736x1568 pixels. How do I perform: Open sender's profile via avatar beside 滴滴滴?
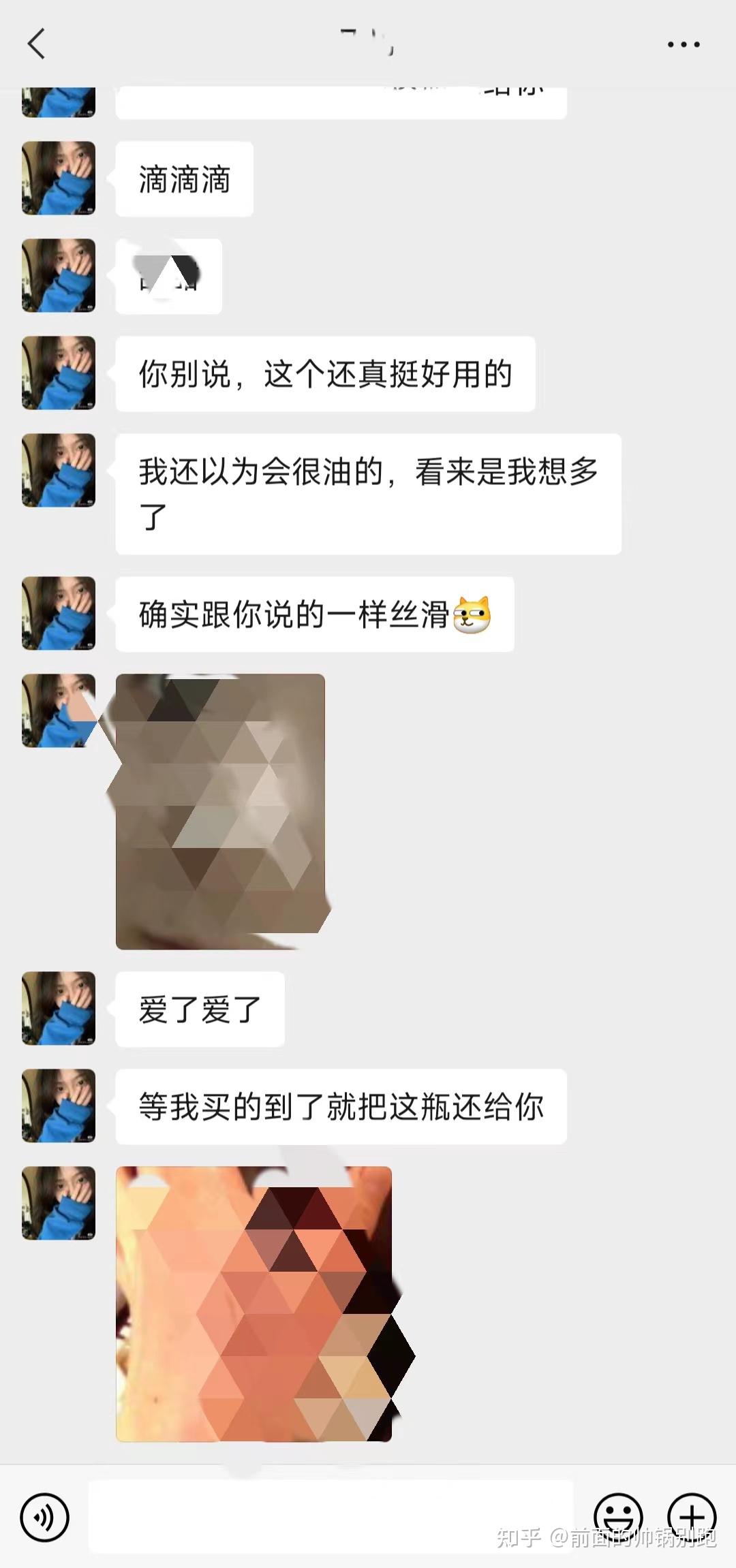[x=59, y=178]
